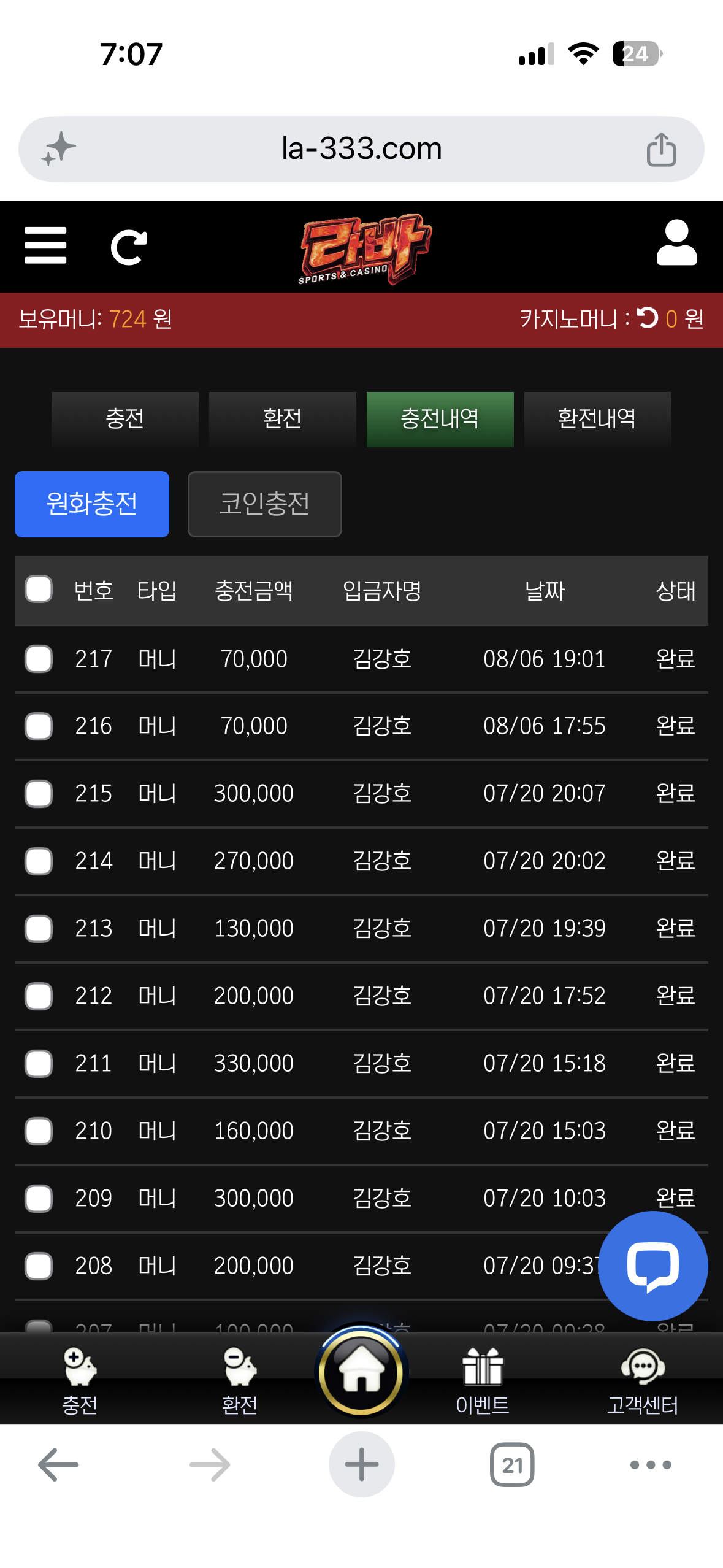This screenshot has height=1568, width=723.
Task: Check the box for row 210
Action: pos(39,1131)
